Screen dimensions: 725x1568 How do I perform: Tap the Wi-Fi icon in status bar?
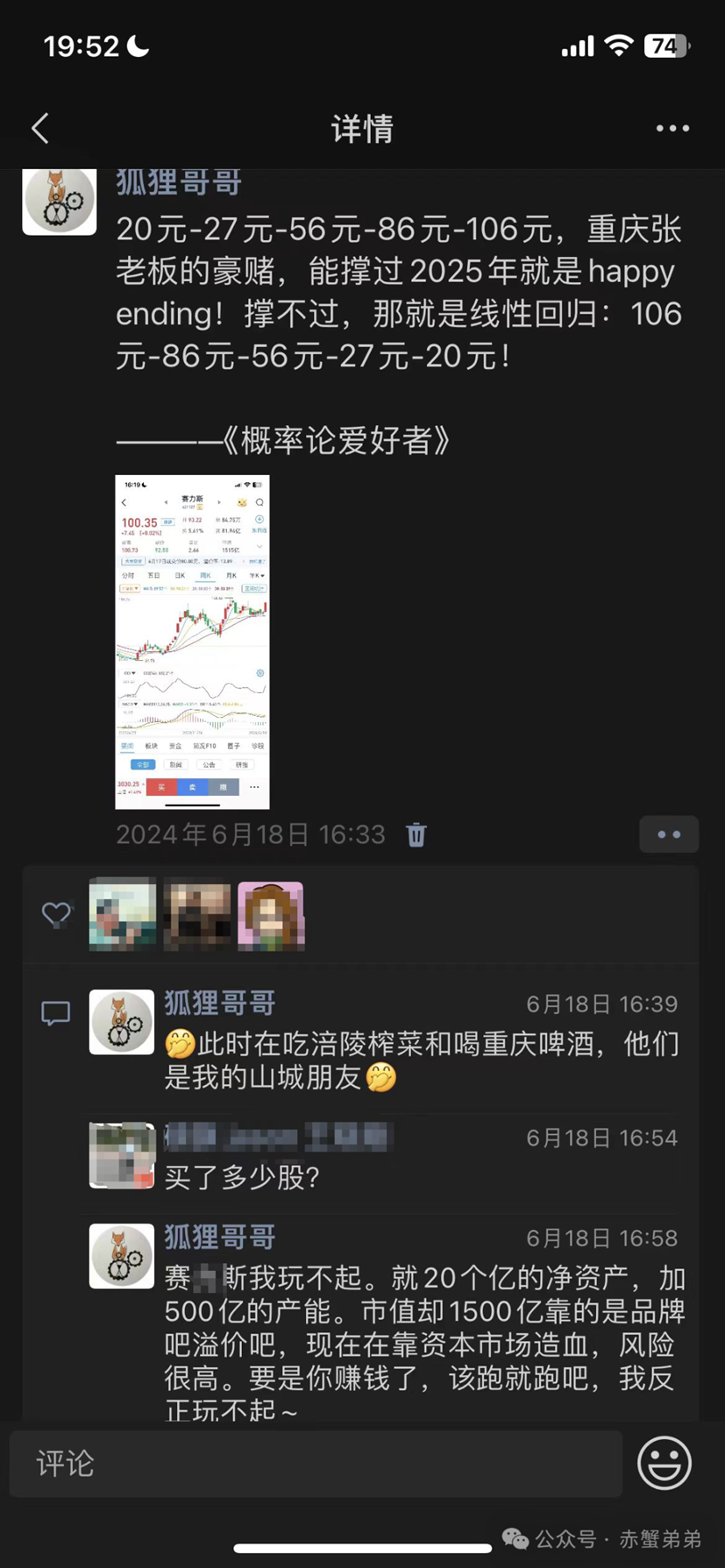coord(619,46)
